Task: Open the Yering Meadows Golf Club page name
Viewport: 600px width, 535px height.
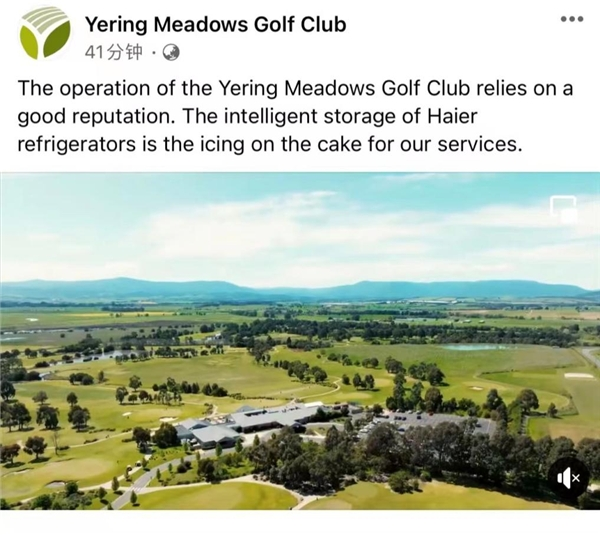Action: point(215,23)
